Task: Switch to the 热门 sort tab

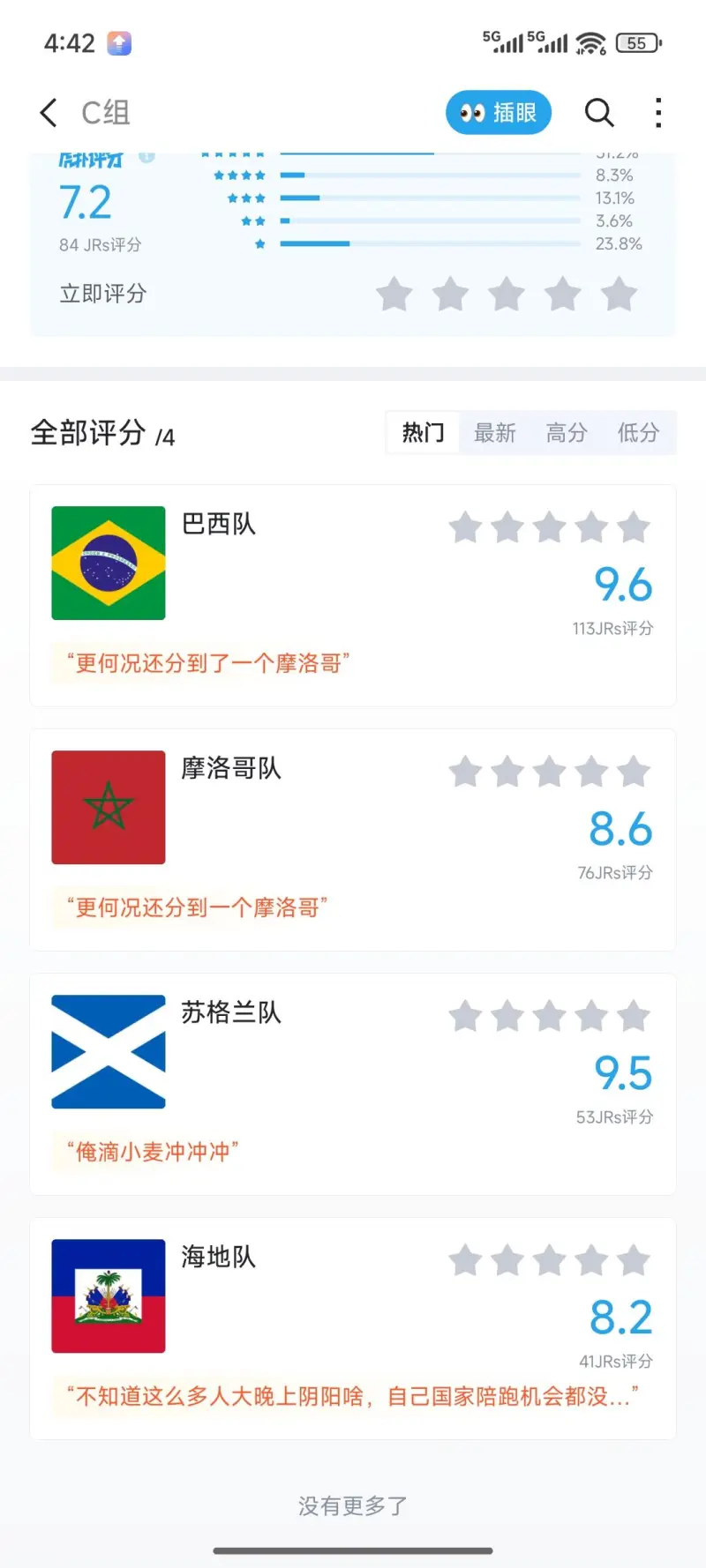Action: 423,433
